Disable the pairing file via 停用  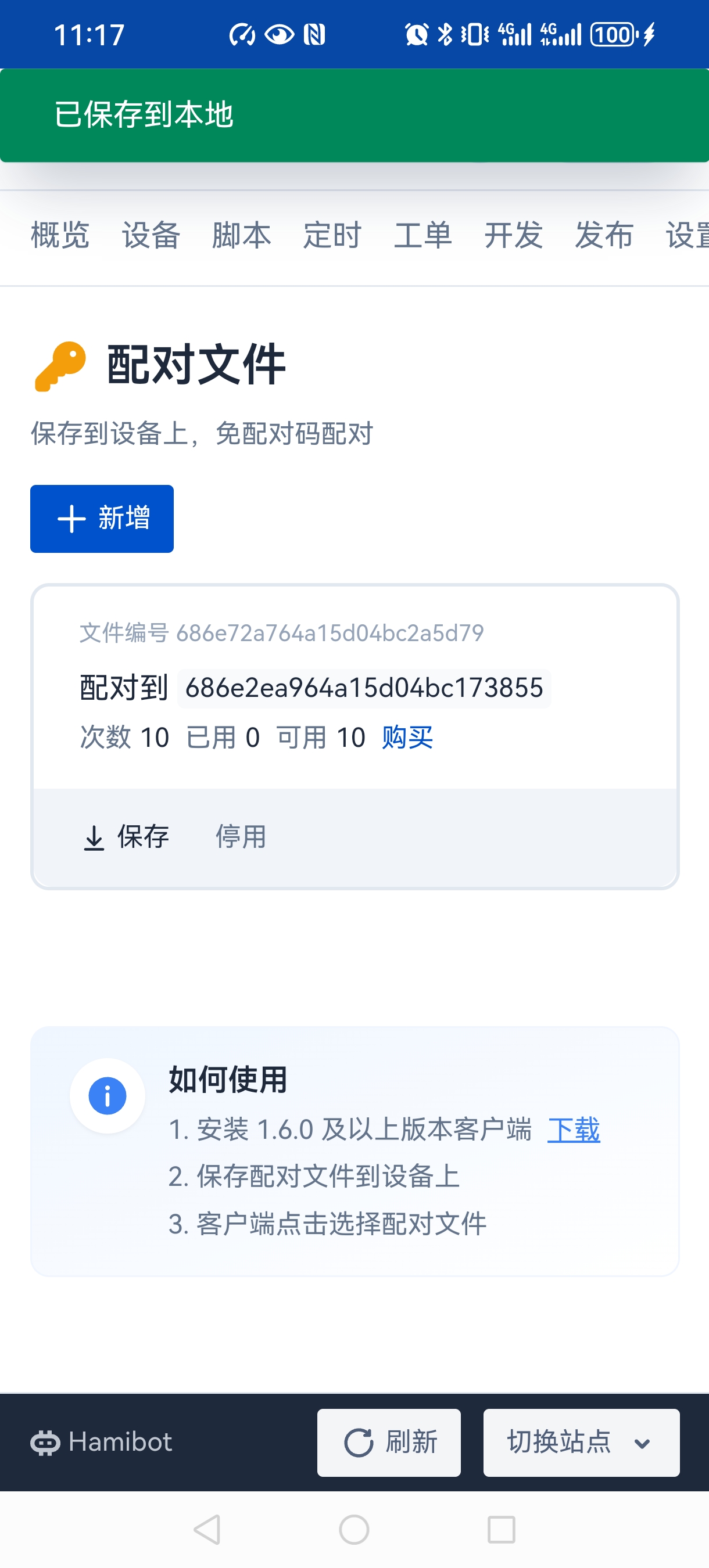coord(241,837)
